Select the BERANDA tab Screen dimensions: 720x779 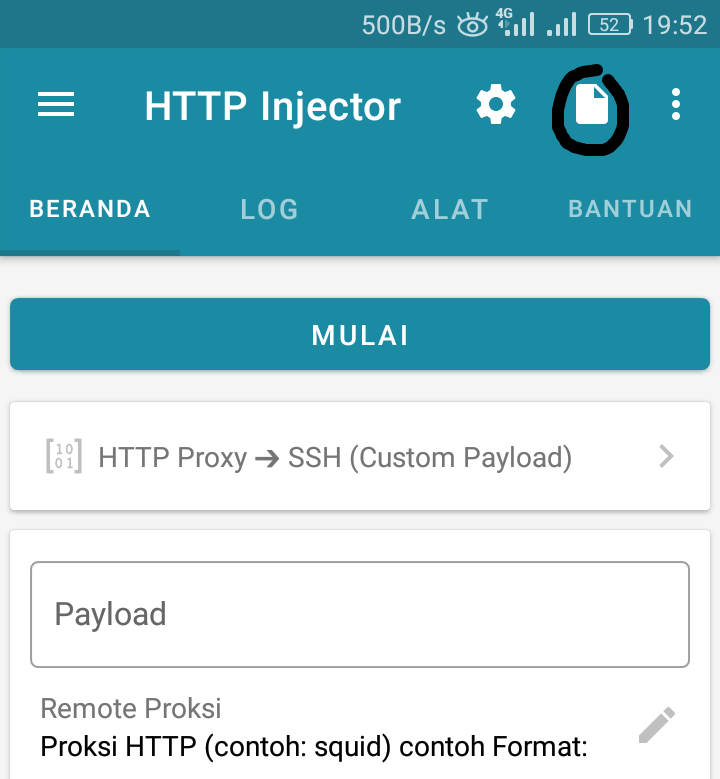(x=90, y=209)
